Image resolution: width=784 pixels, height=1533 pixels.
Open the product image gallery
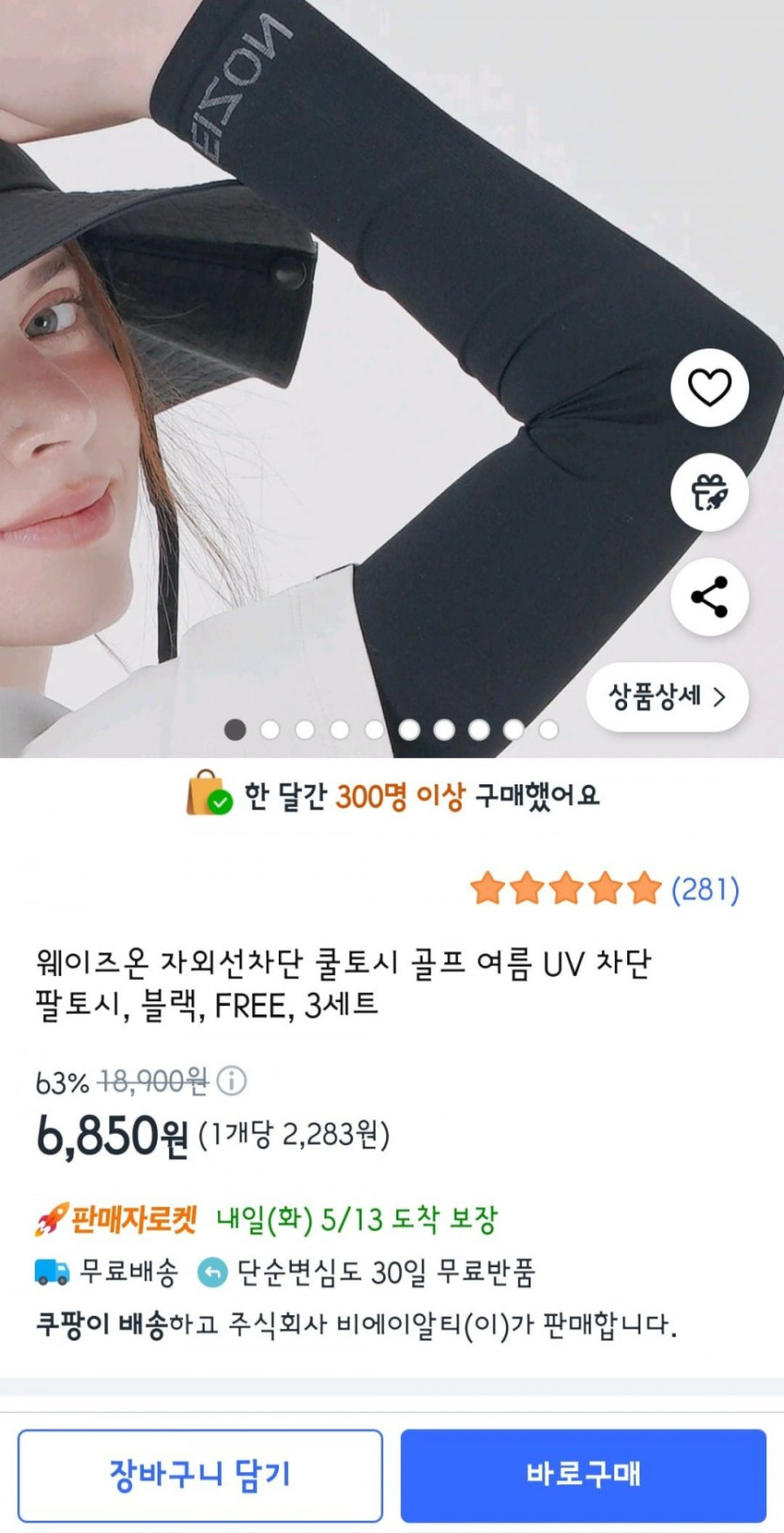click(392, 379)
